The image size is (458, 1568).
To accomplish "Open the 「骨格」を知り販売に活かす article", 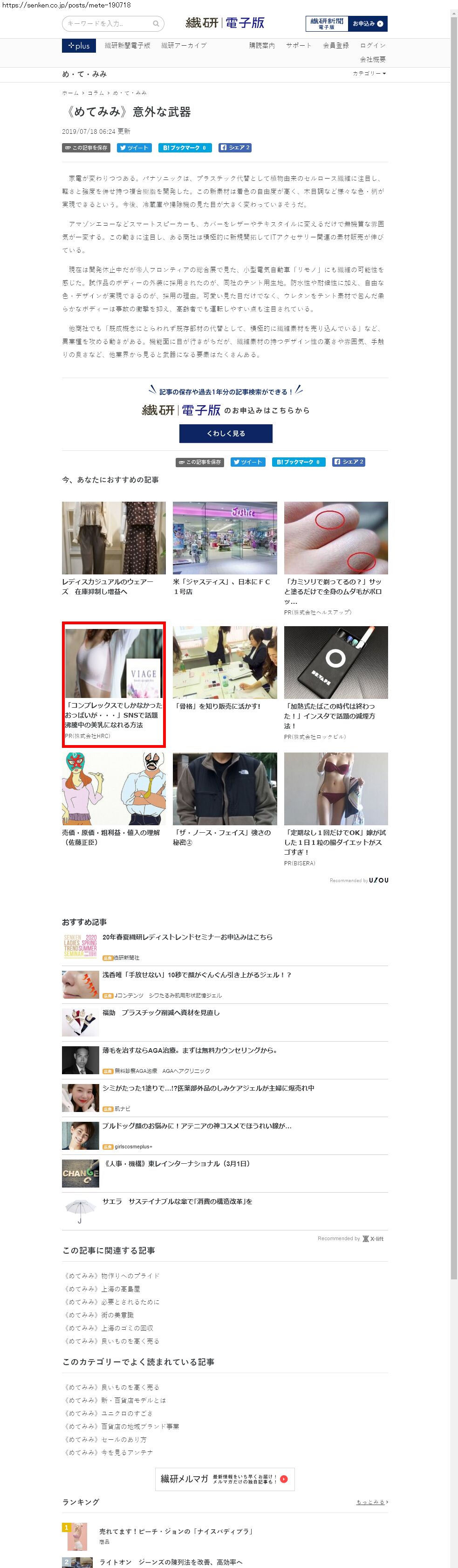I will click(225, 668).
